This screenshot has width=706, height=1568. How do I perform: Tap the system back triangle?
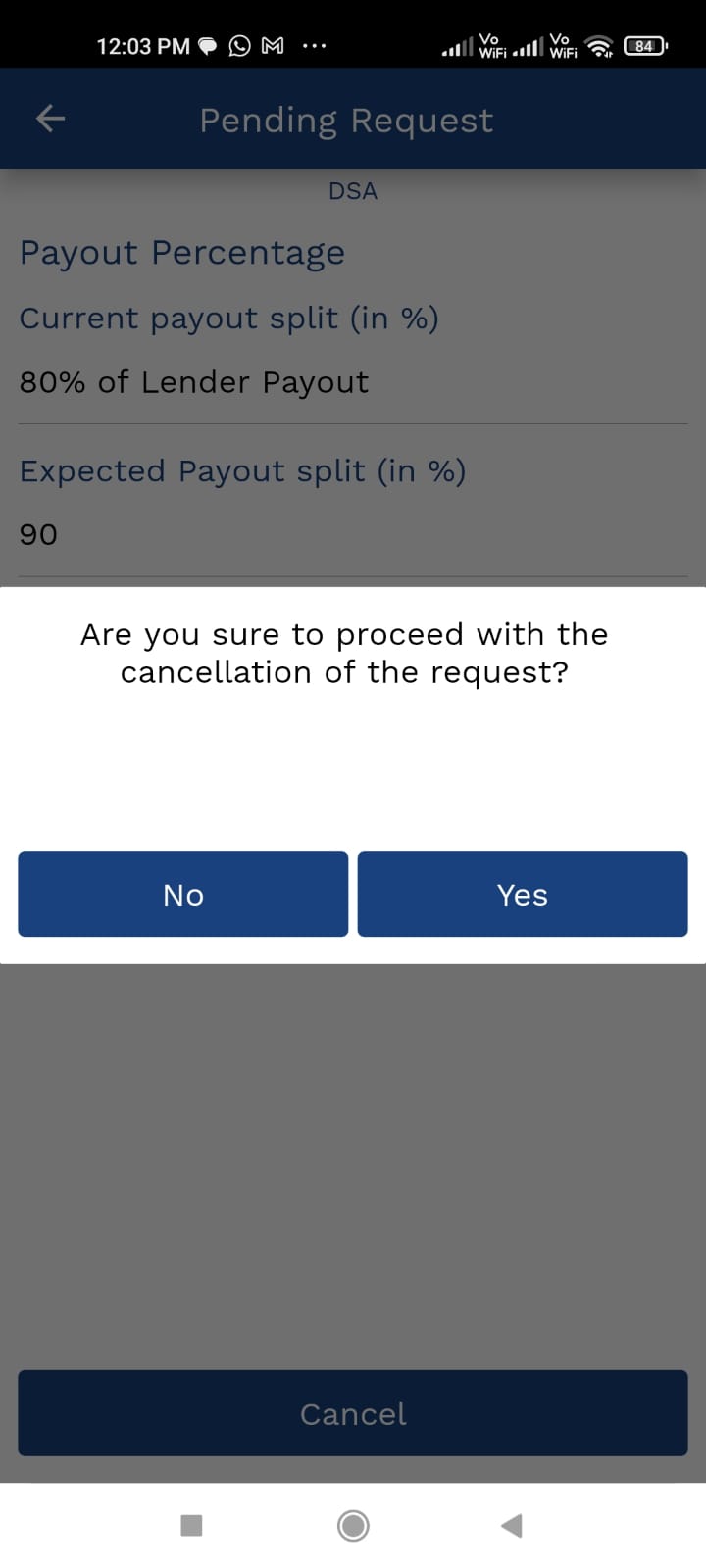click(512, 1526)
